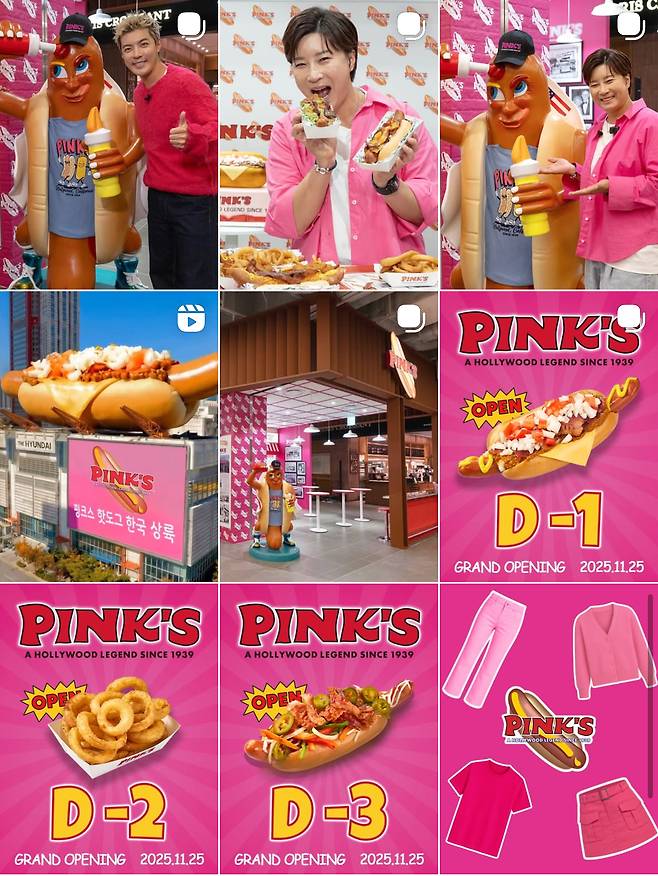Open the post with man in red sweater

pos(109,145)
